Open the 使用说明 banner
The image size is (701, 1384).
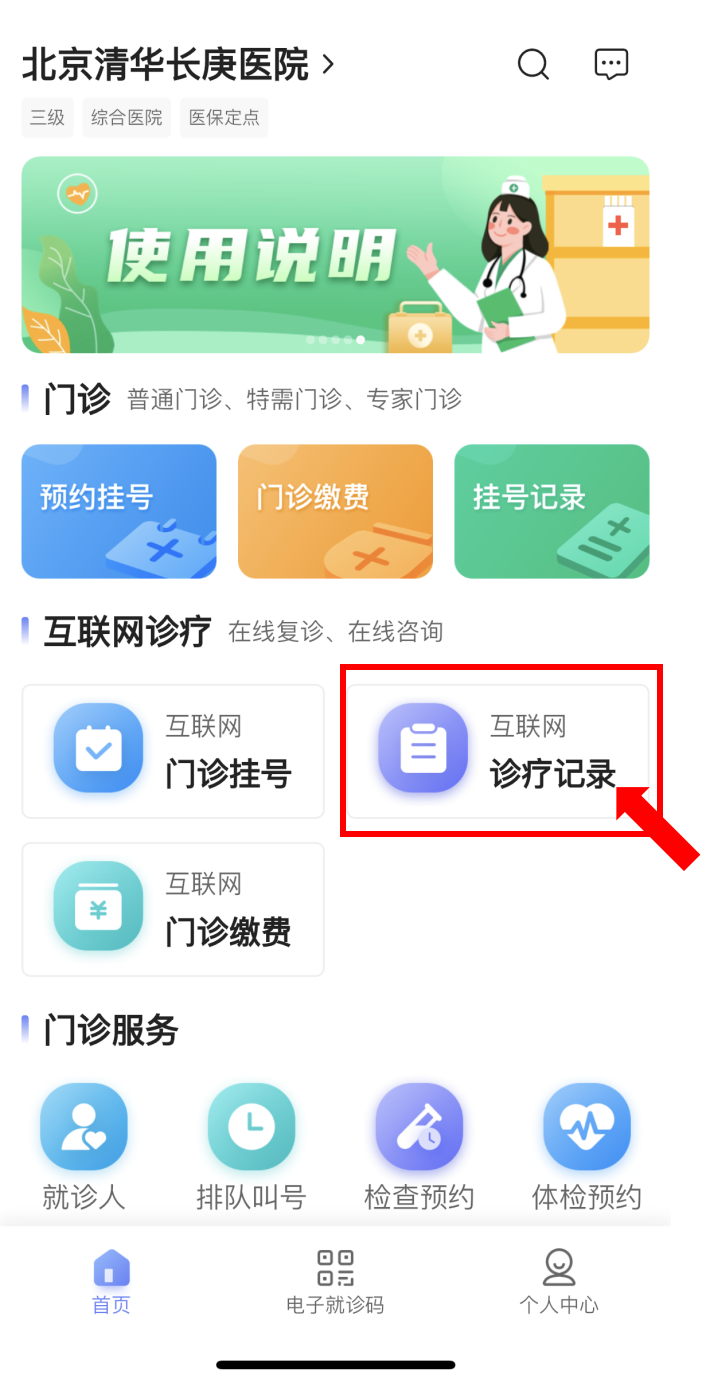335,255
